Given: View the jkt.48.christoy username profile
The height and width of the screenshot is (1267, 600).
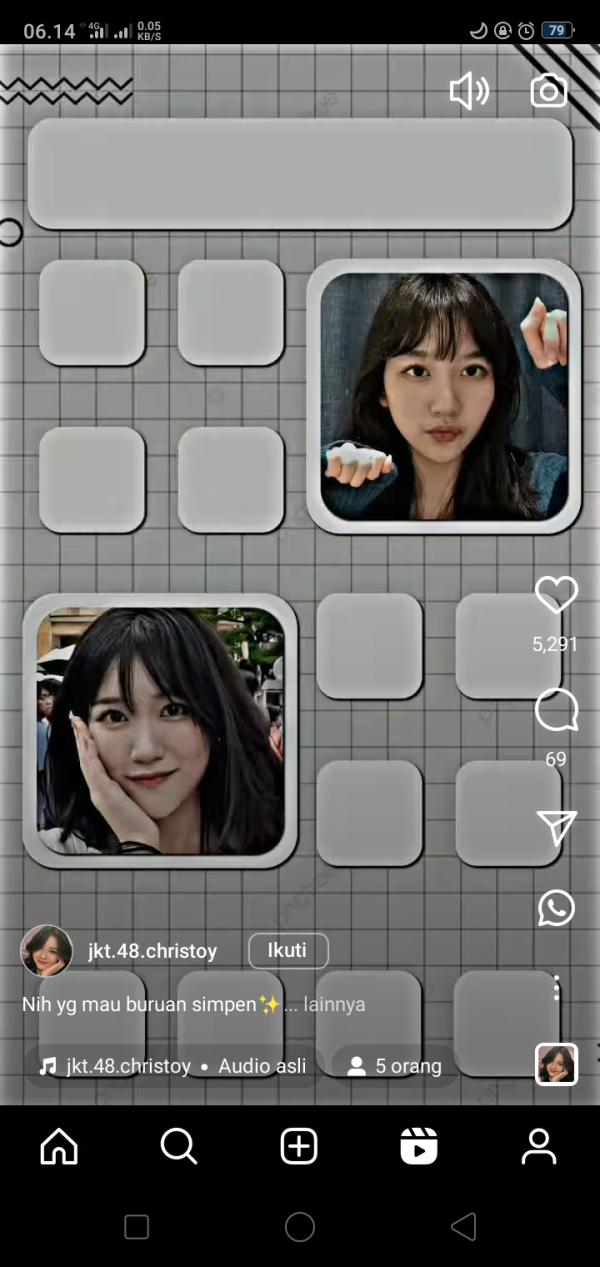Looking at the screenshot, I should click(152, 951).
